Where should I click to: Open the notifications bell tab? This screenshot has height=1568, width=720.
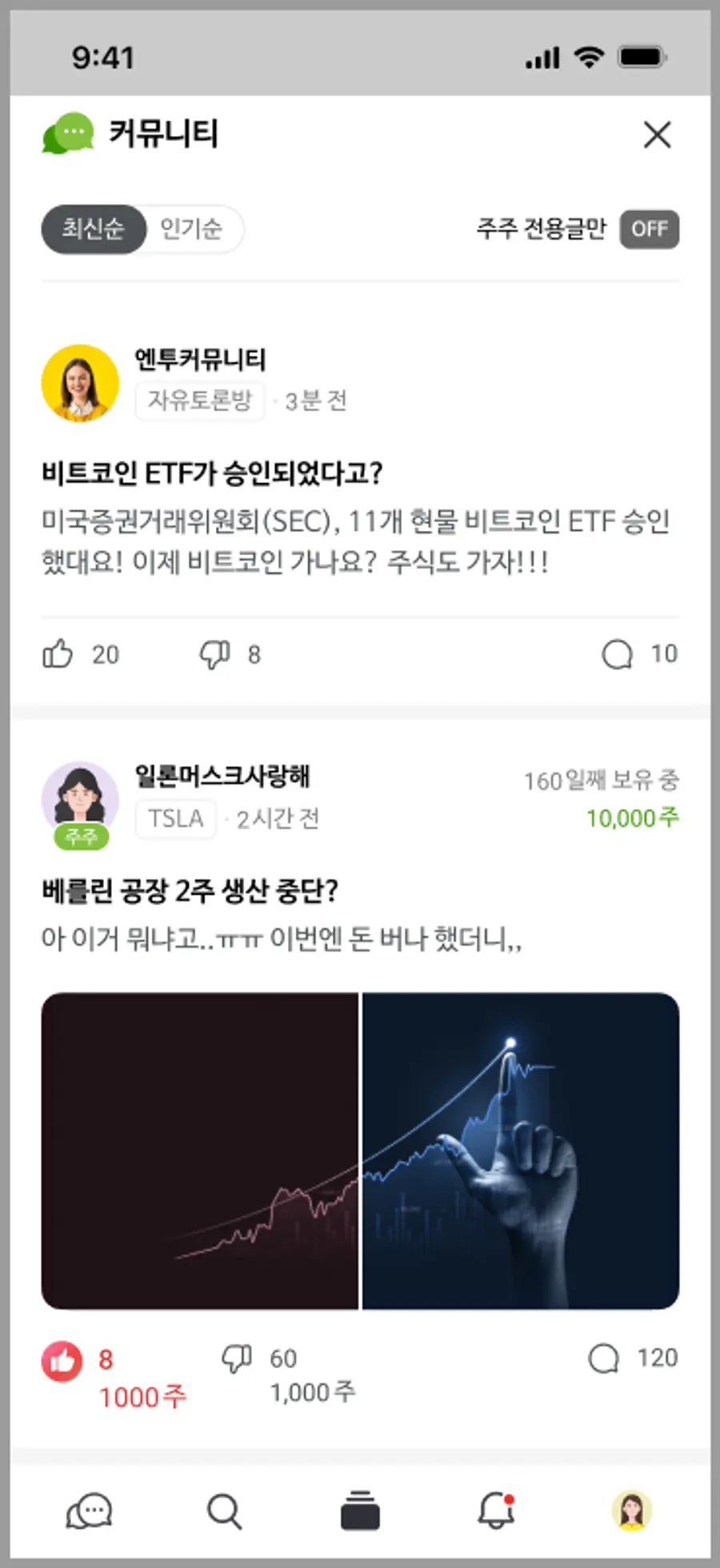click(496, 1511)
